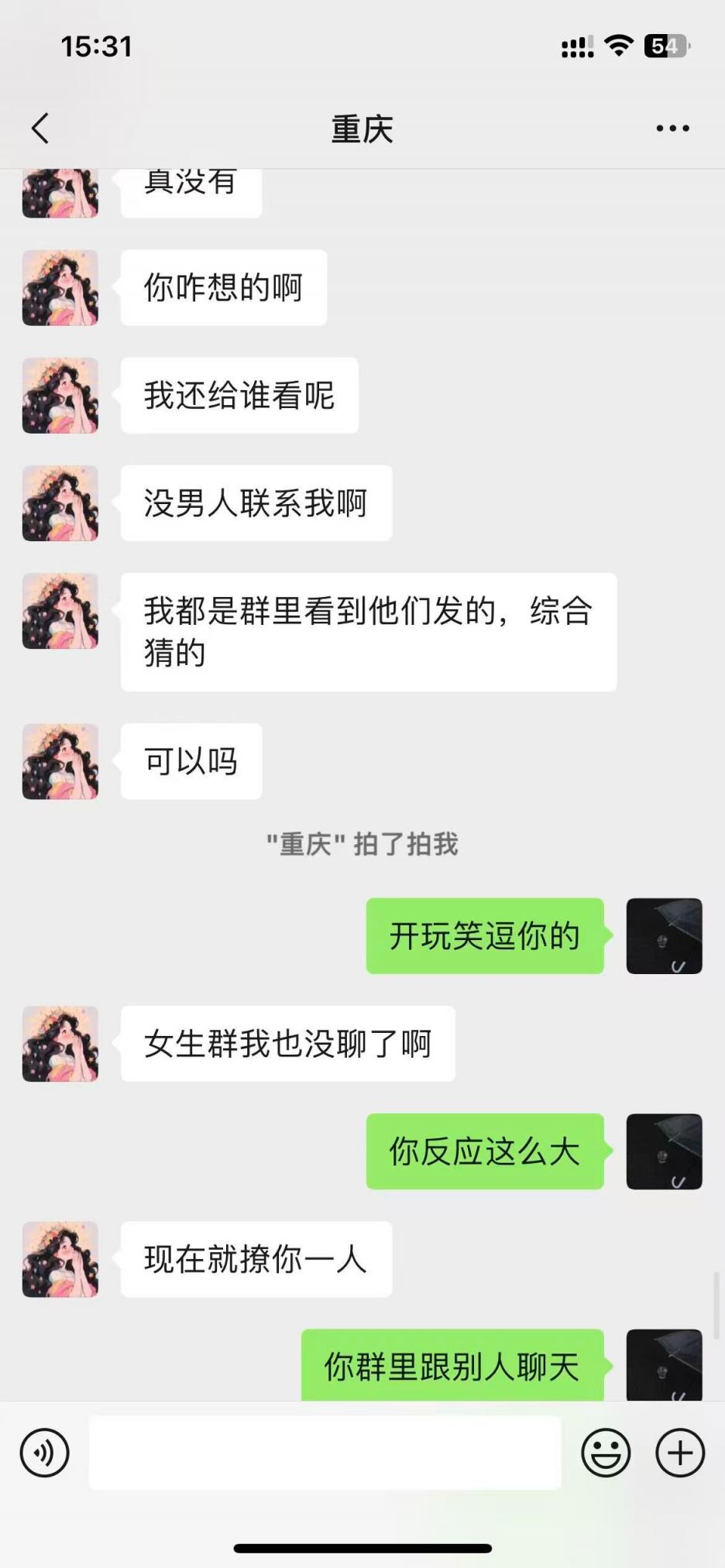
Task: Focus the message text field
Action: 325,1453
